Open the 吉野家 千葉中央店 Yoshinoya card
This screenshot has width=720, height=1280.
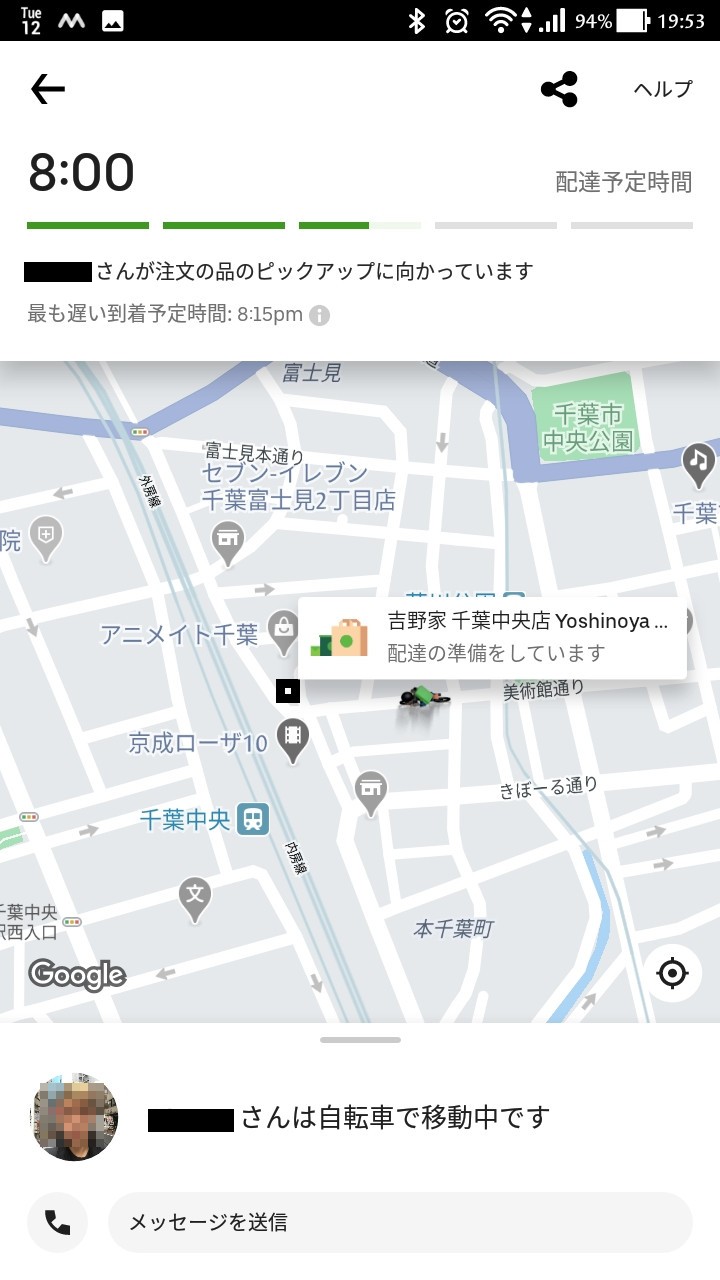pos(492,637)
